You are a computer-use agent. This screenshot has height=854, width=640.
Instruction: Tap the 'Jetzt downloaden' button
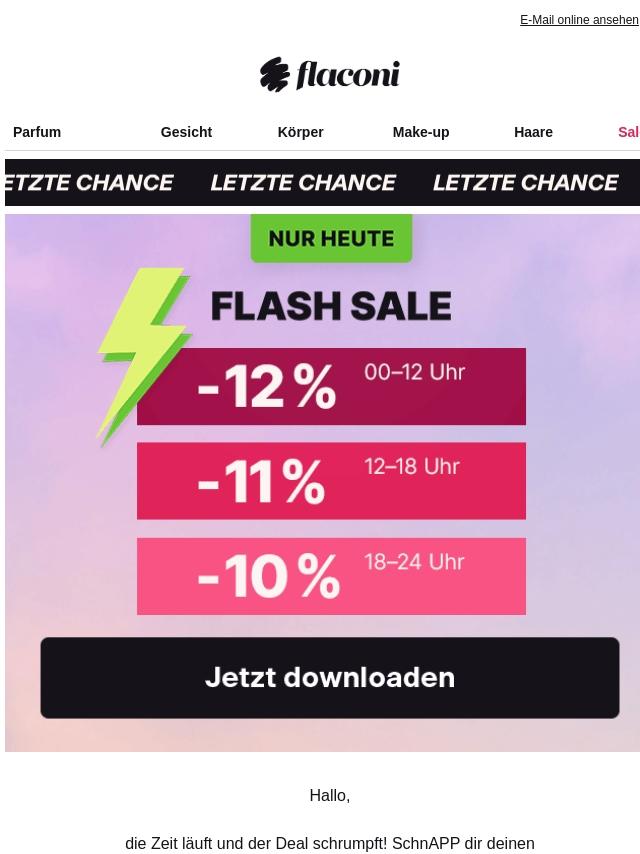pyautogui.click(x=330, y=678)
